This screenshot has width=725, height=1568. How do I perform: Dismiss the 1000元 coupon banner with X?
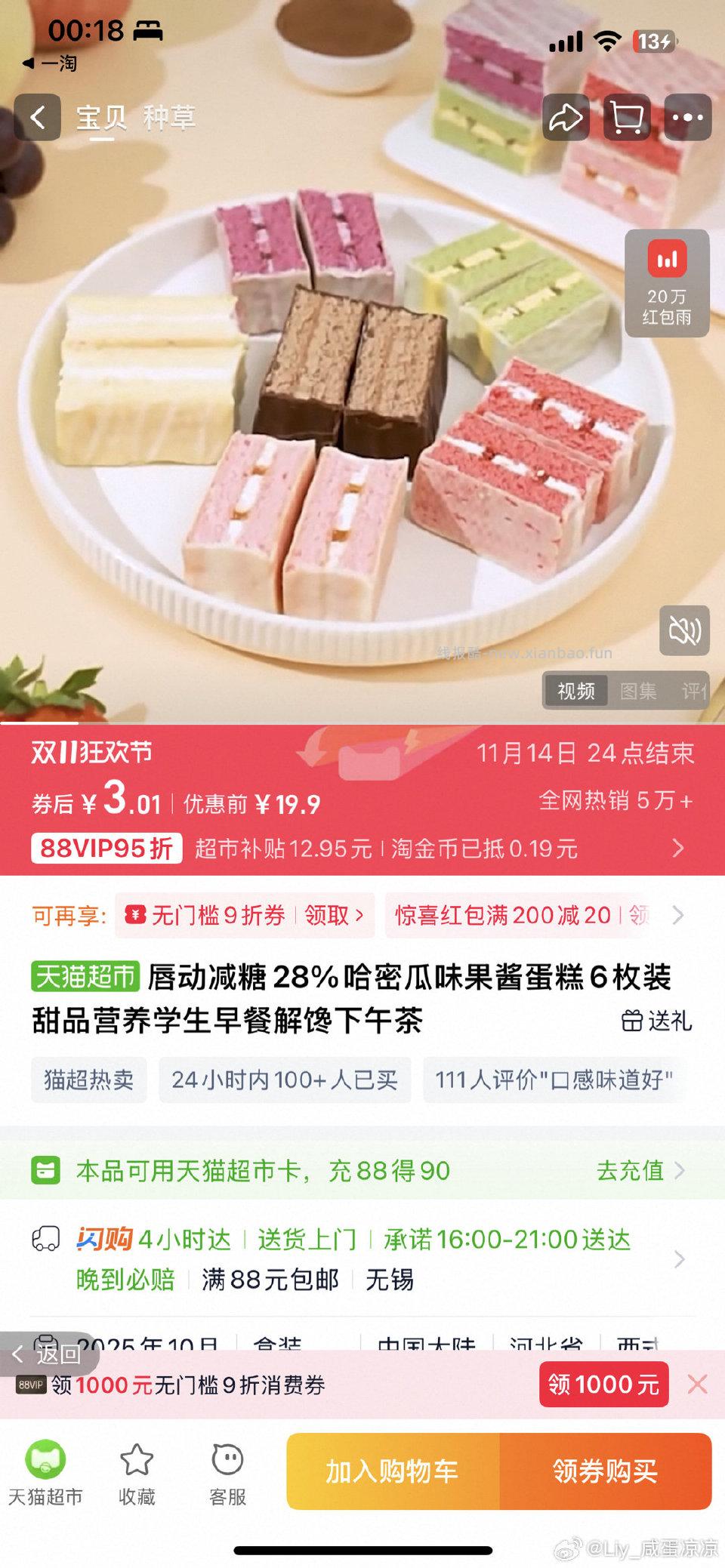697,1385
